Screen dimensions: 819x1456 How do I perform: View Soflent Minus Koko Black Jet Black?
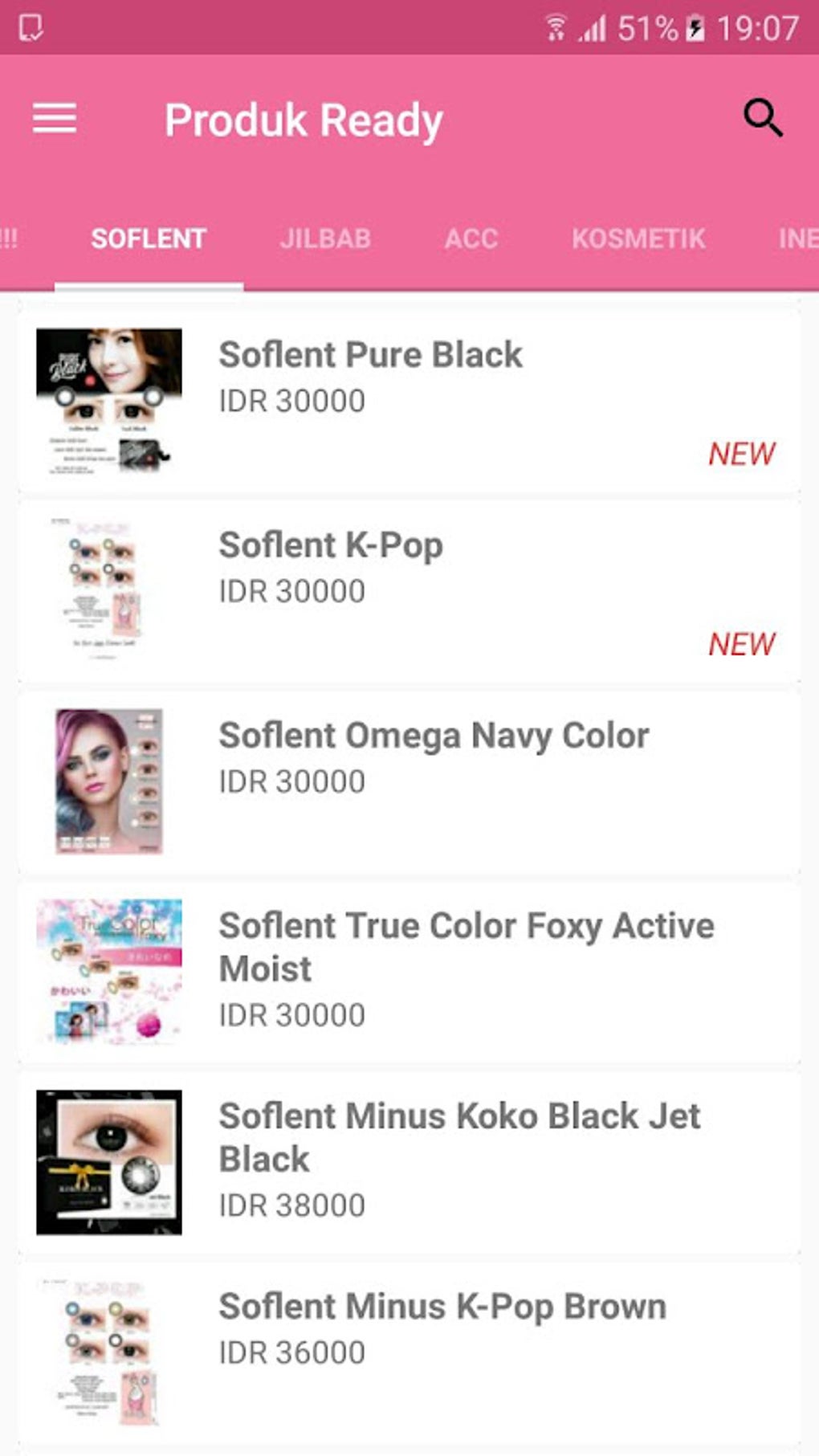pos(409,1161)
